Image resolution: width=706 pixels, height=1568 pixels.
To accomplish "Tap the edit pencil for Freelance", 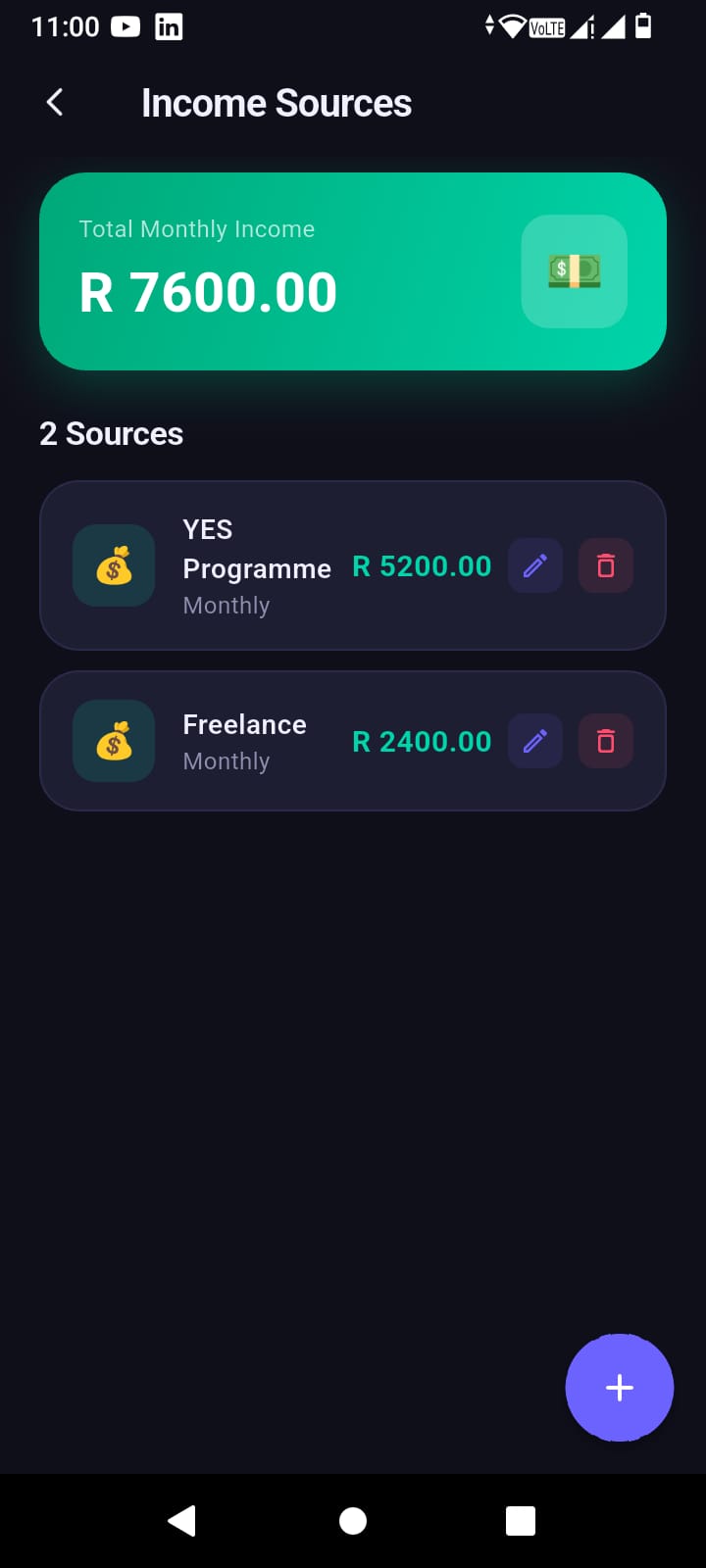I will coord(534,741).
